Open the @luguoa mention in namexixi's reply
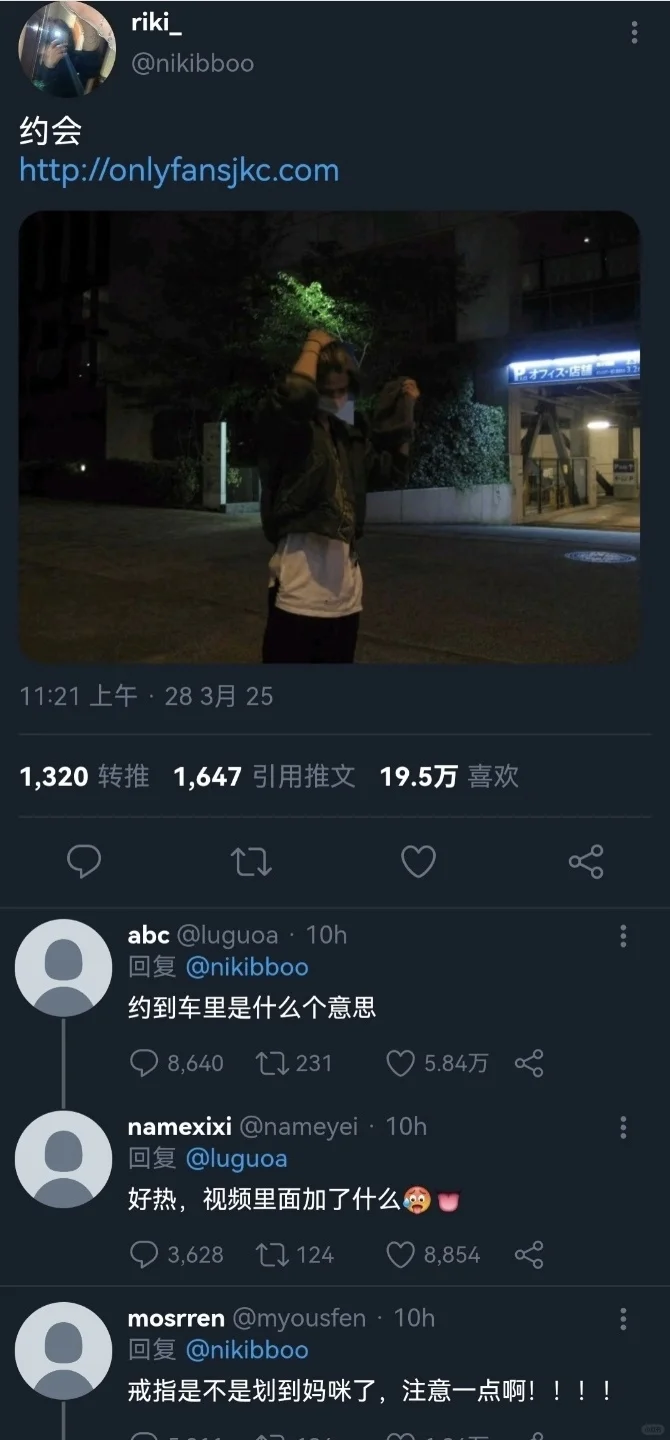670x1440 pixels. (x=236, y=1159)
